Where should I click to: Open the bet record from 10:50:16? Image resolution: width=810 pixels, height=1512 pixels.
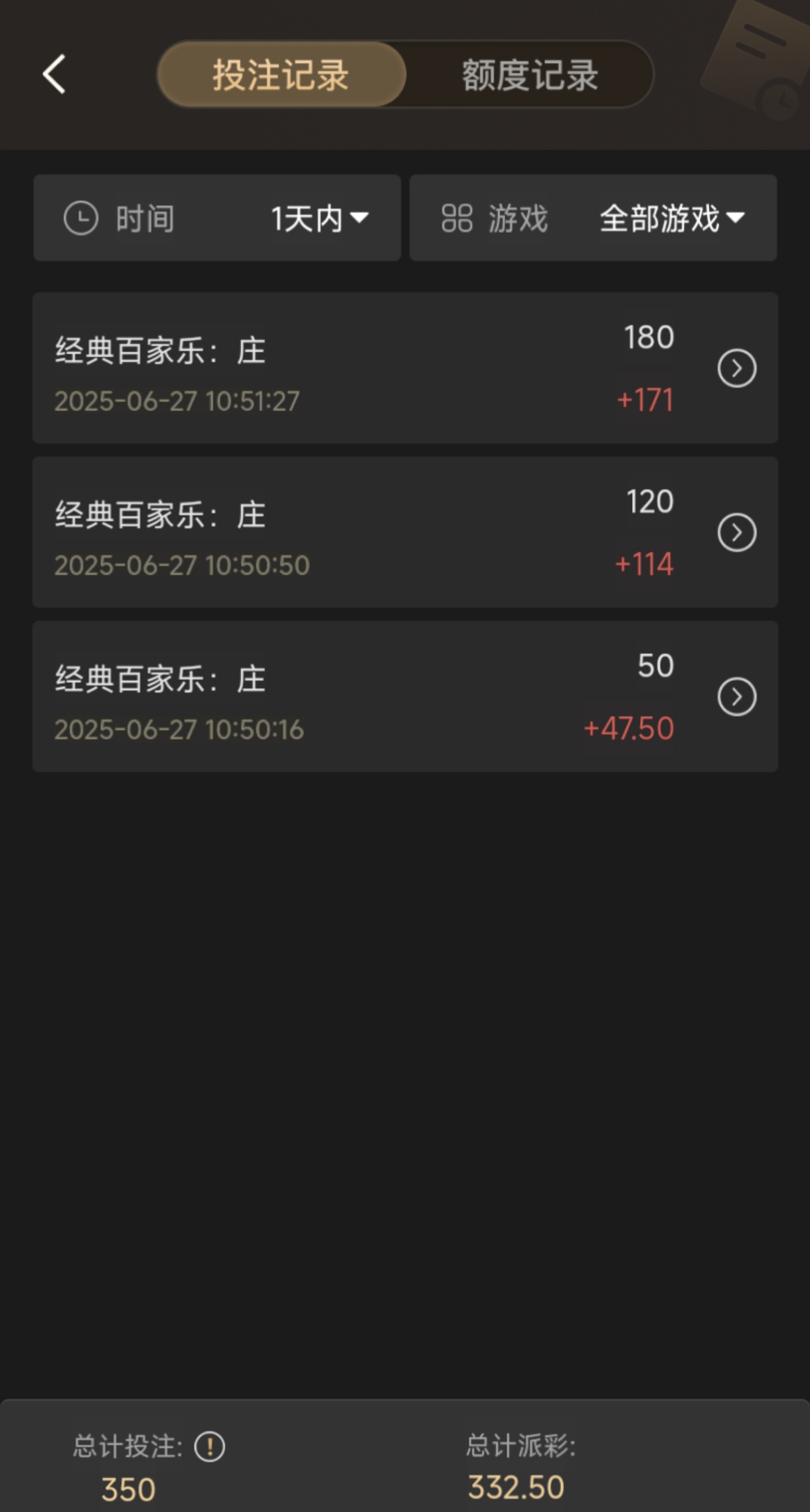click(x=736, y=697)
